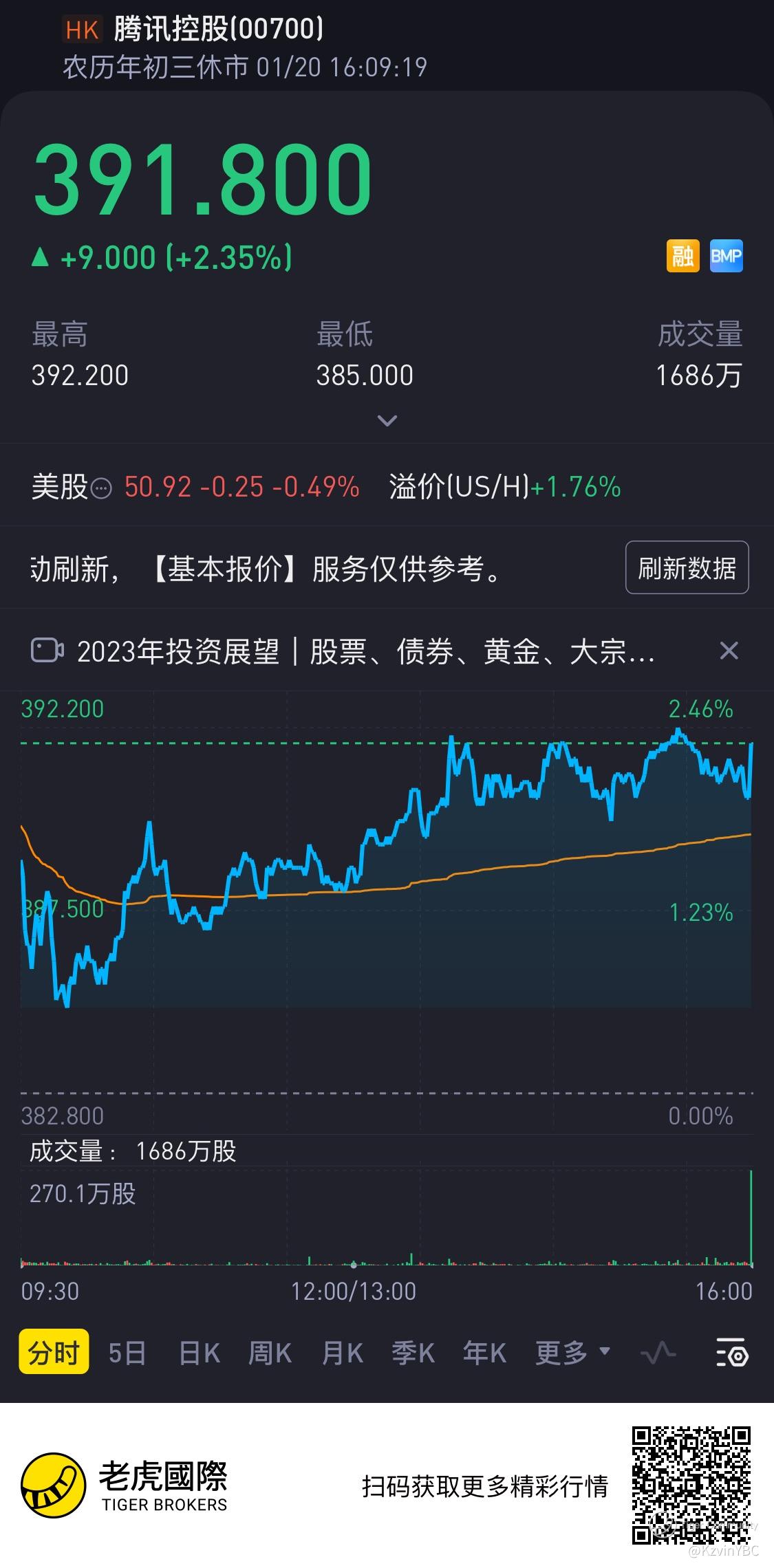This screenshot has width=774, height=1568.
Task: Open the 更多 chart period dropdown
Action: coord(572,1353)
